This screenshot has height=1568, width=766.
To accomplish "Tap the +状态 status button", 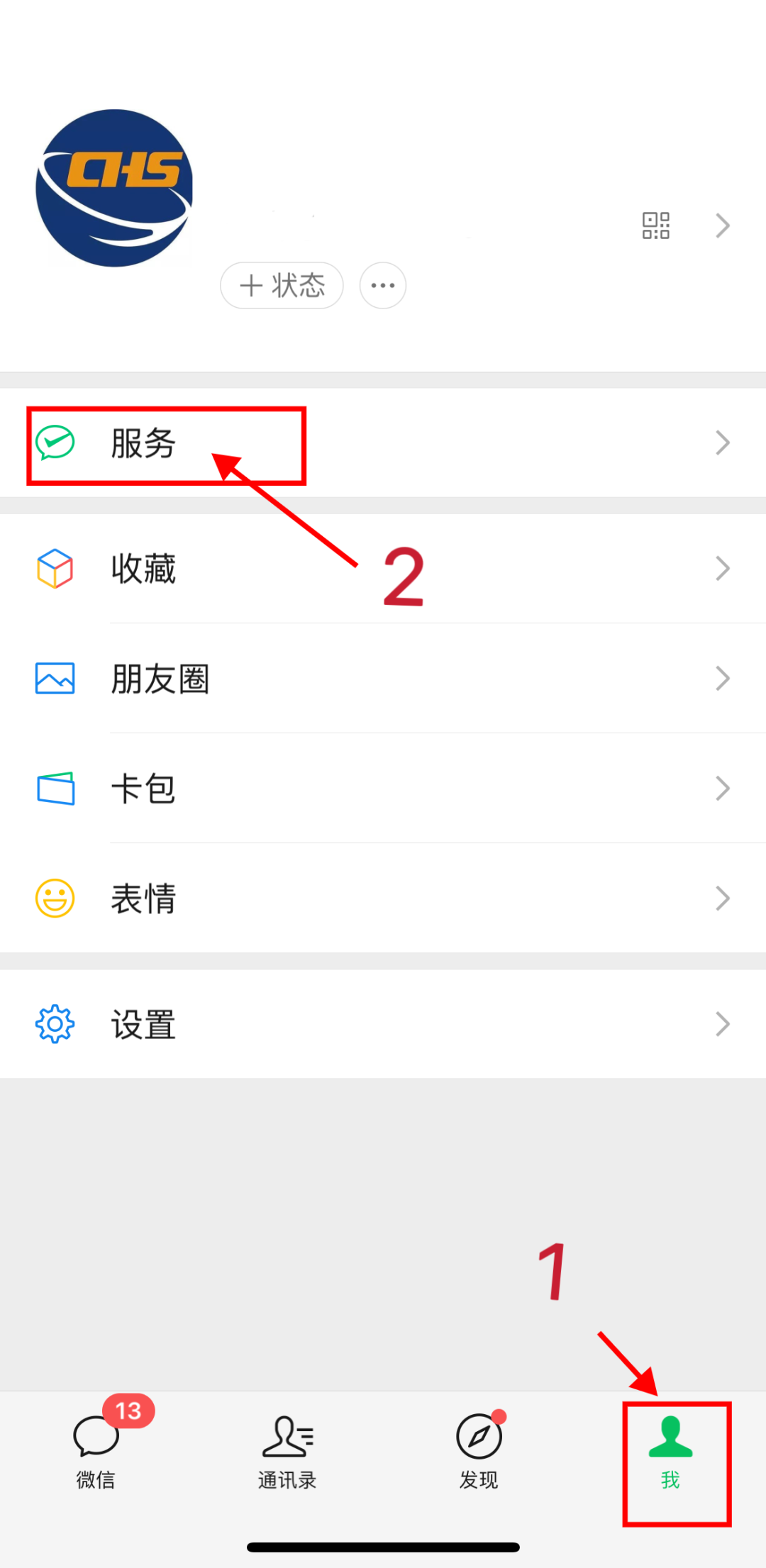I will (x=282, y=285).
